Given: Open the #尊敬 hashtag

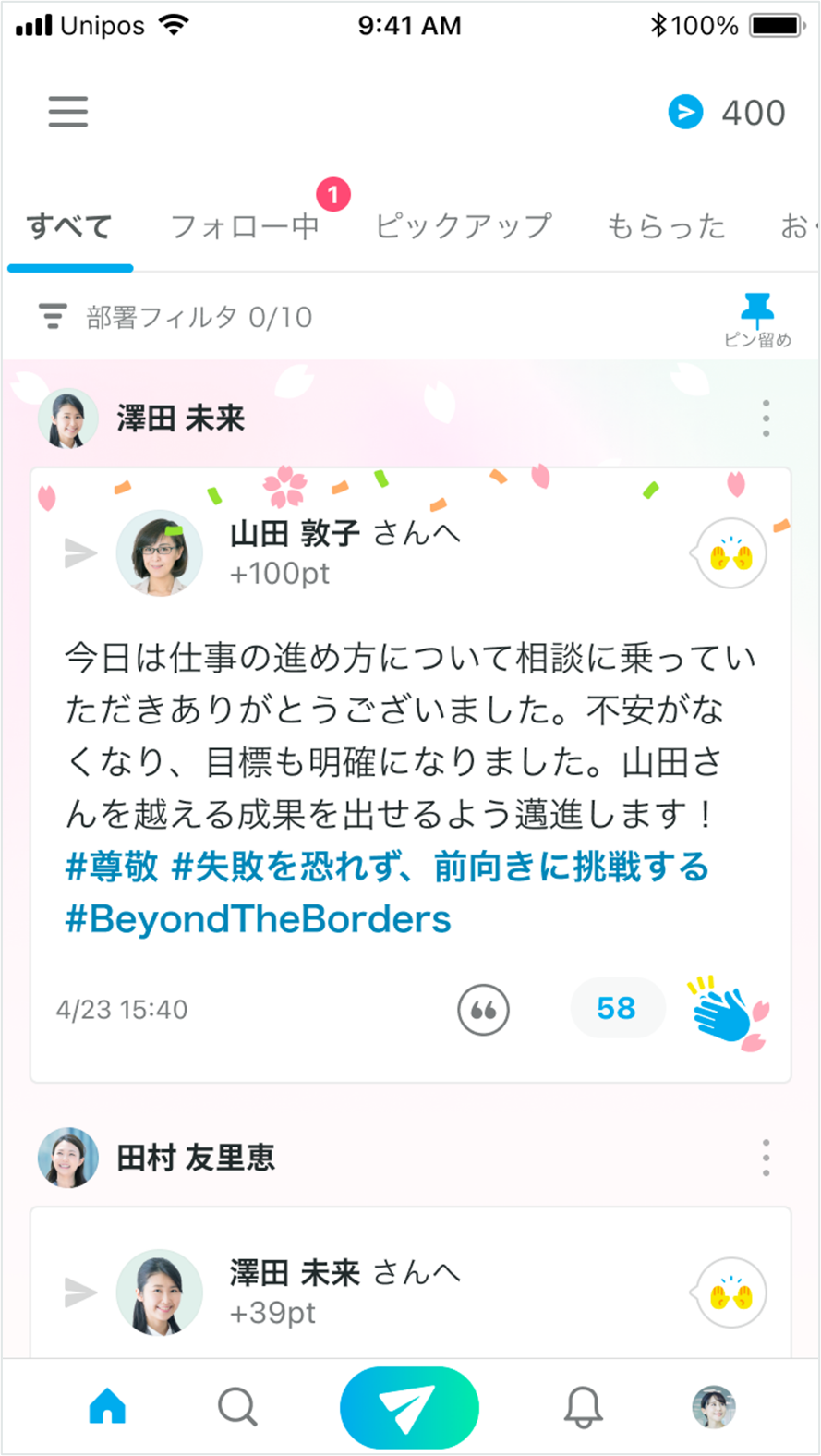Looking at the screenshot, I should click(112, 867).
